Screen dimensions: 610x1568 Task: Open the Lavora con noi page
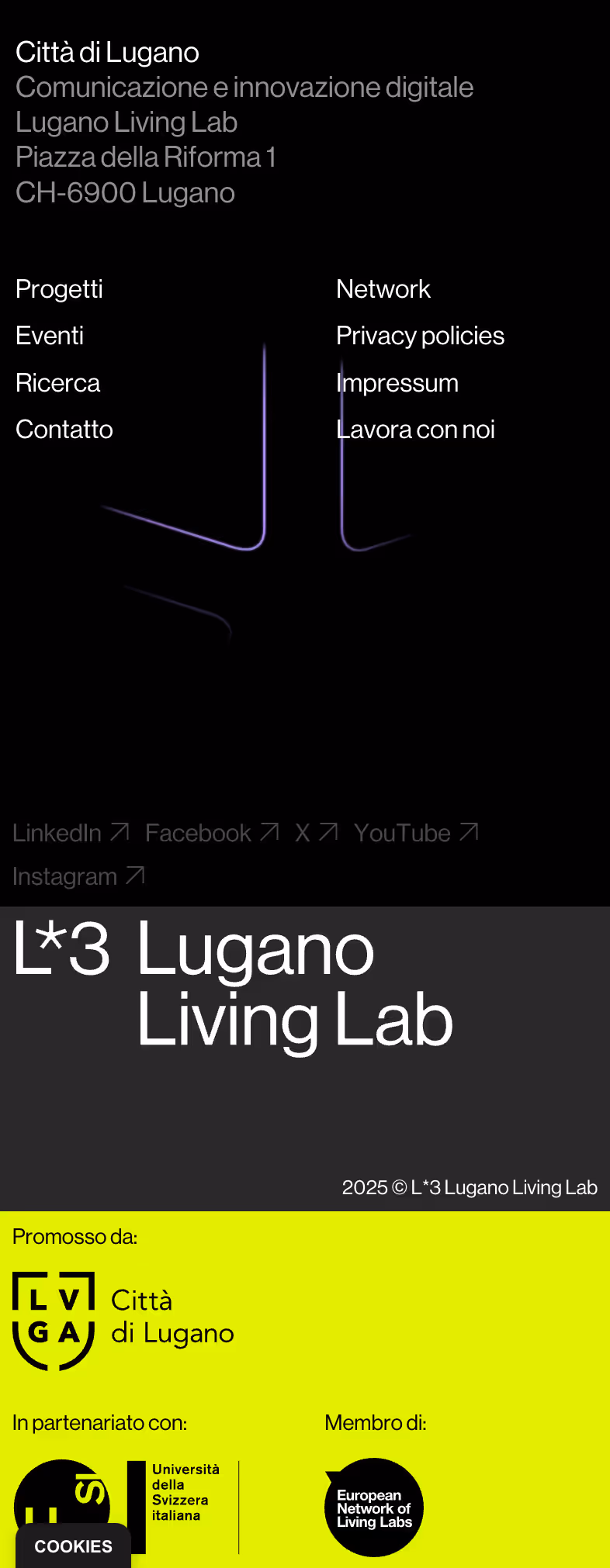[x=416, y=430]
